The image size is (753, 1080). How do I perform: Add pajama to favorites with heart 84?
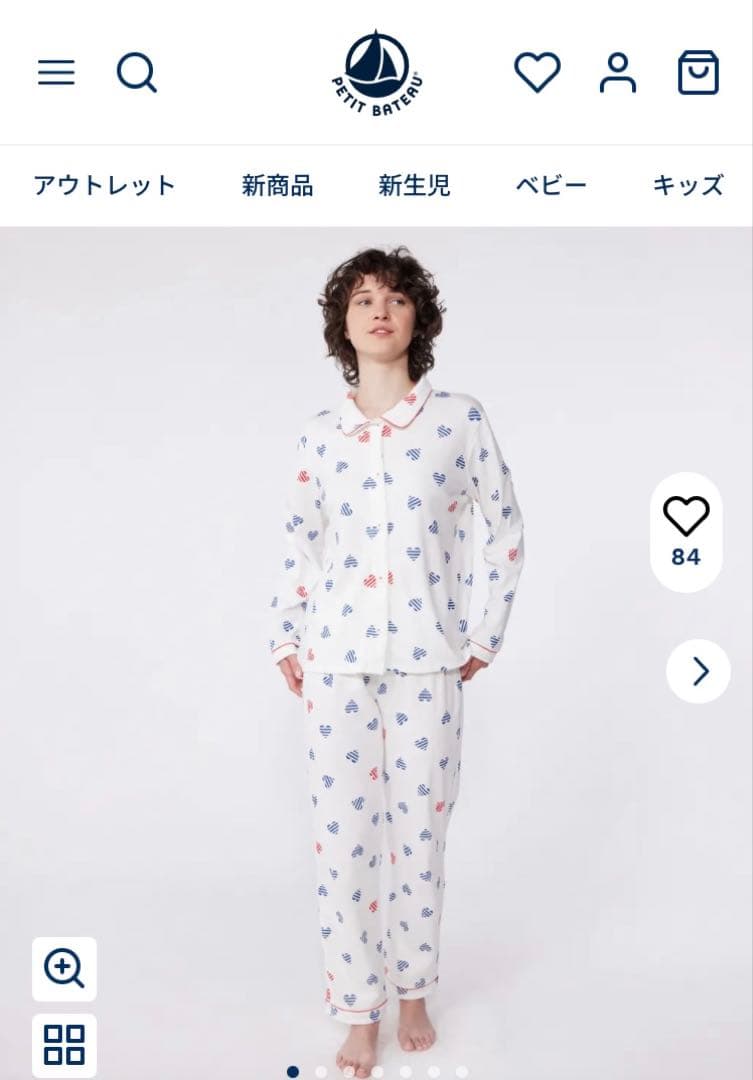click(x=686, y=531)
